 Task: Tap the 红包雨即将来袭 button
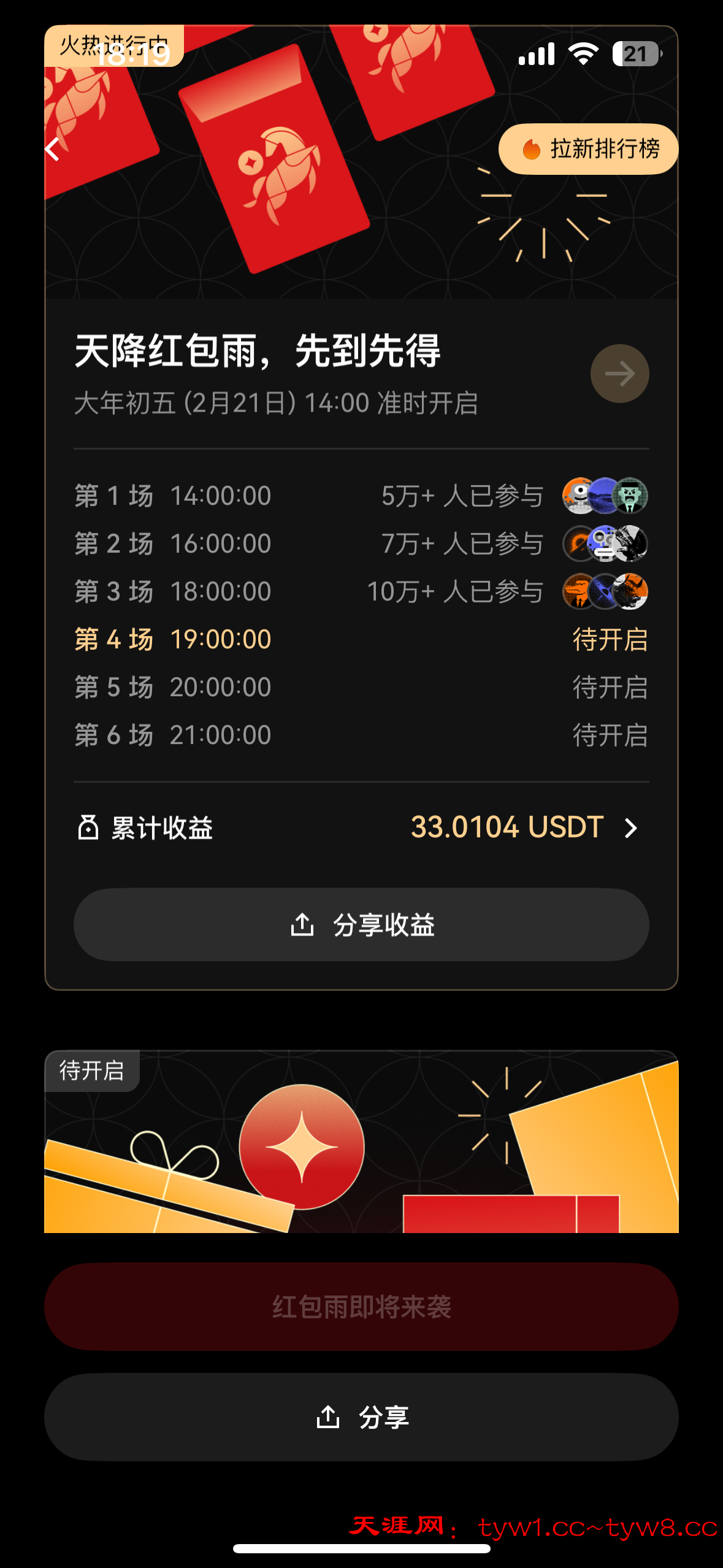coord(361,1307)
